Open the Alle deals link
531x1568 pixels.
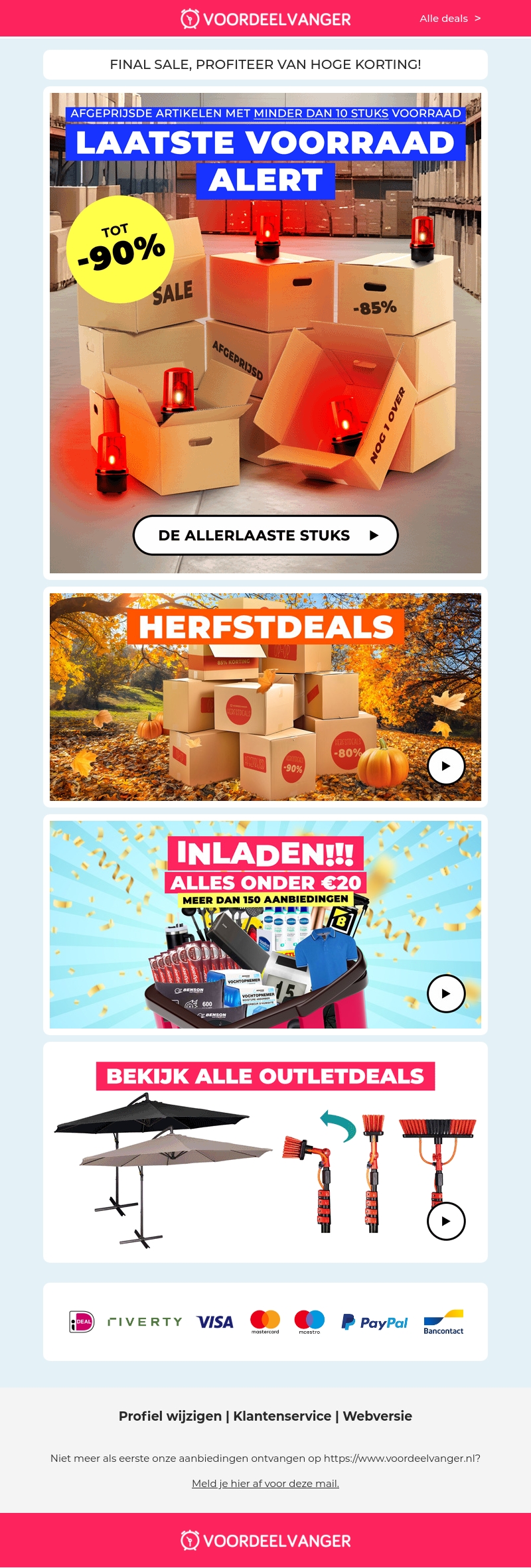(449, 19)
